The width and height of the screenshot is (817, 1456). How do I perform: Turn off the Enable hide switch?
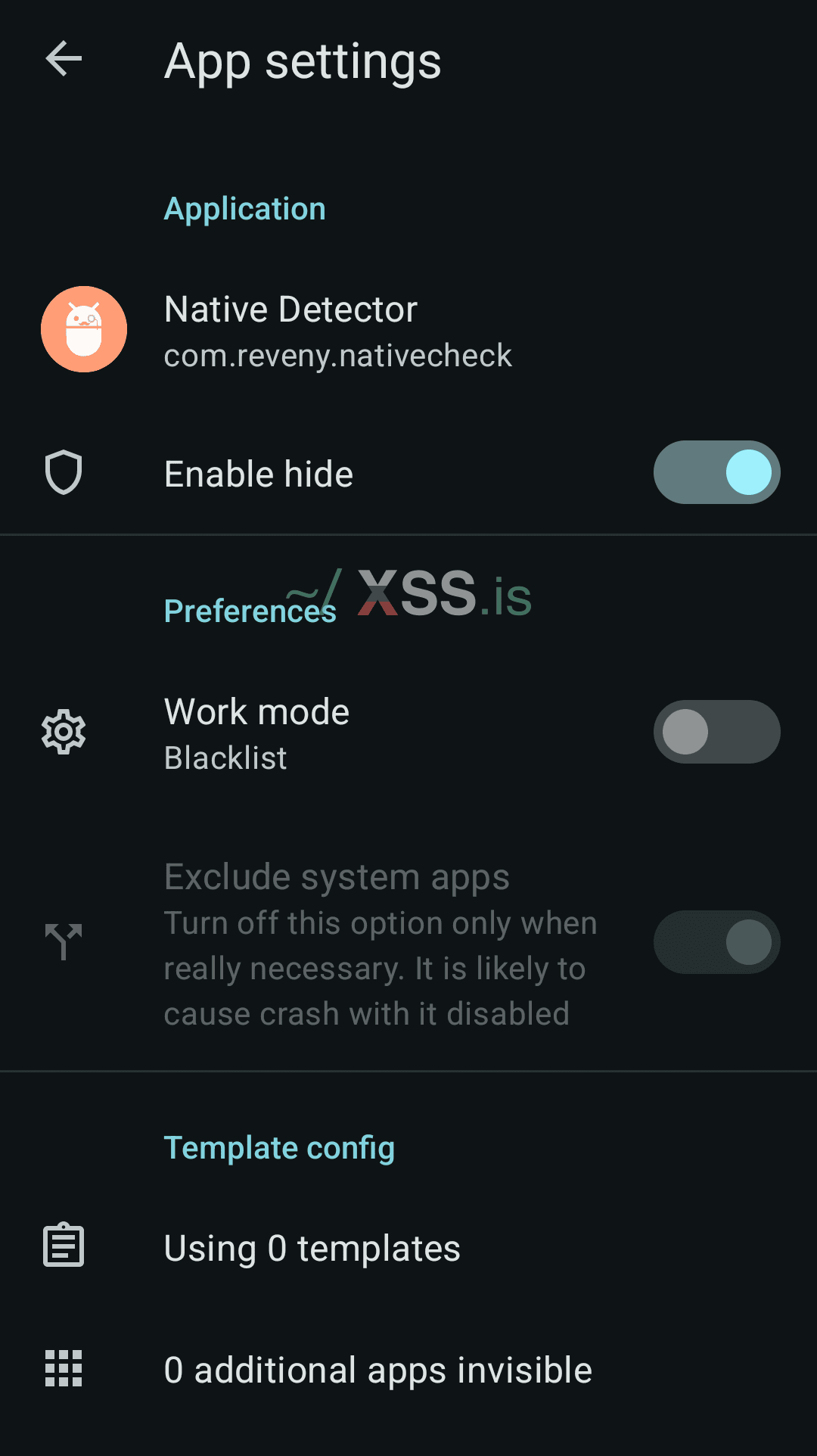[x=716, y=473]
